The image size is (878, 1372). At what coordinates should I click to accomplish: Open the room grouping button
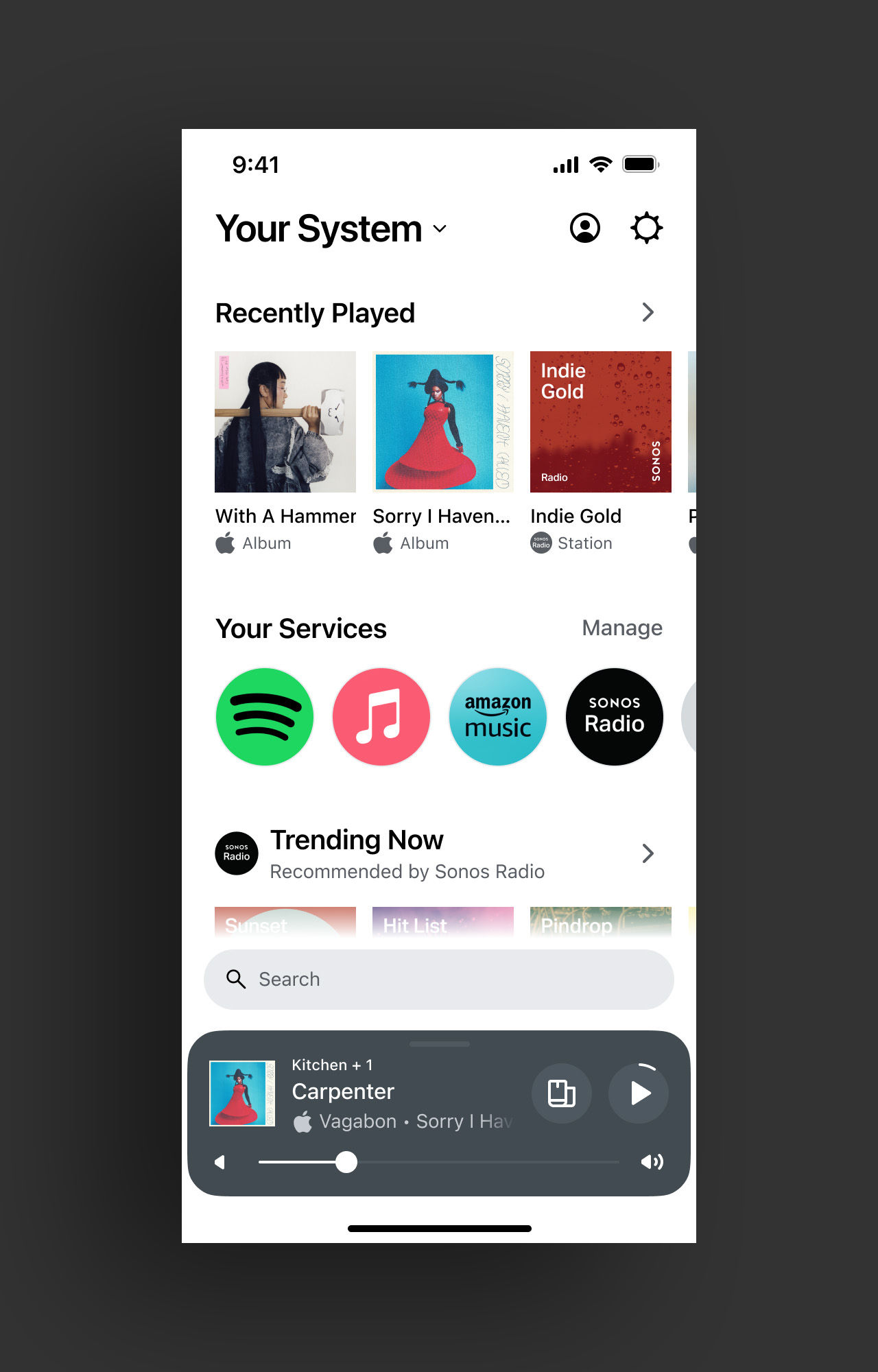pyautogui.click(x=561, y=1093)
